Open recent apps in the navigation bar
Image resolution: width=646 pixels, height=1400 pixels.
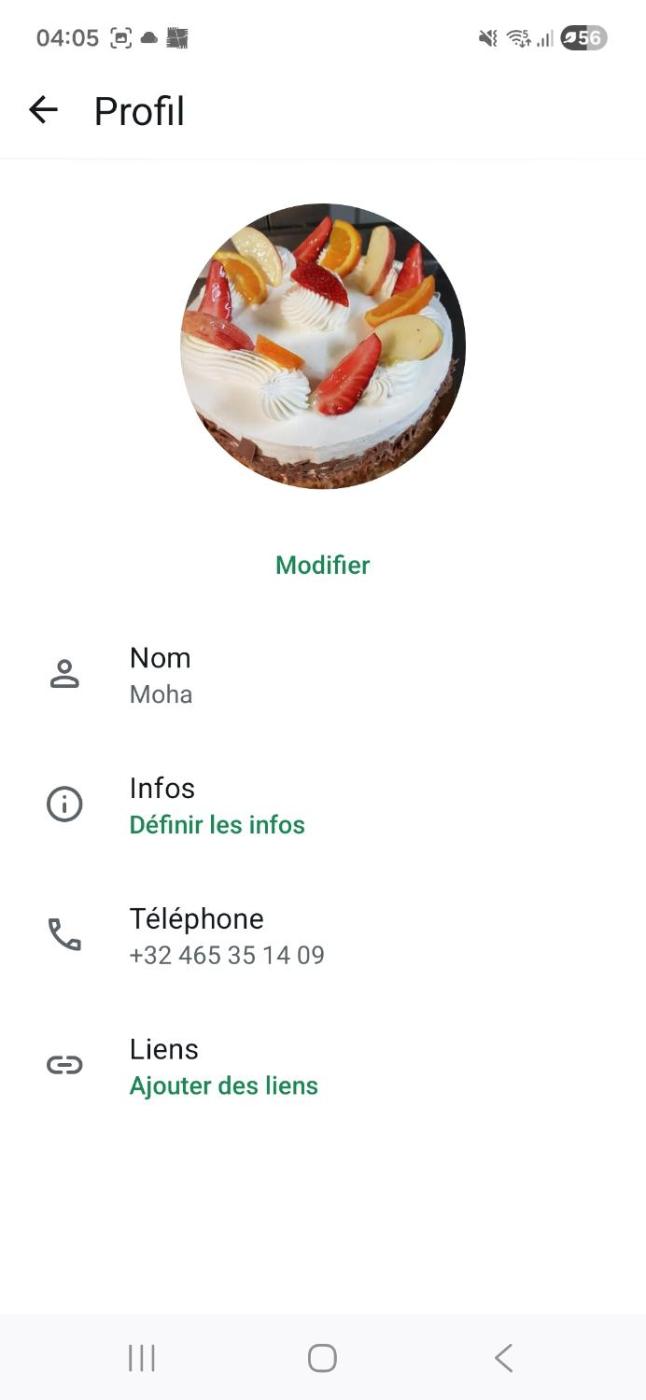(x=141, y=1357)
